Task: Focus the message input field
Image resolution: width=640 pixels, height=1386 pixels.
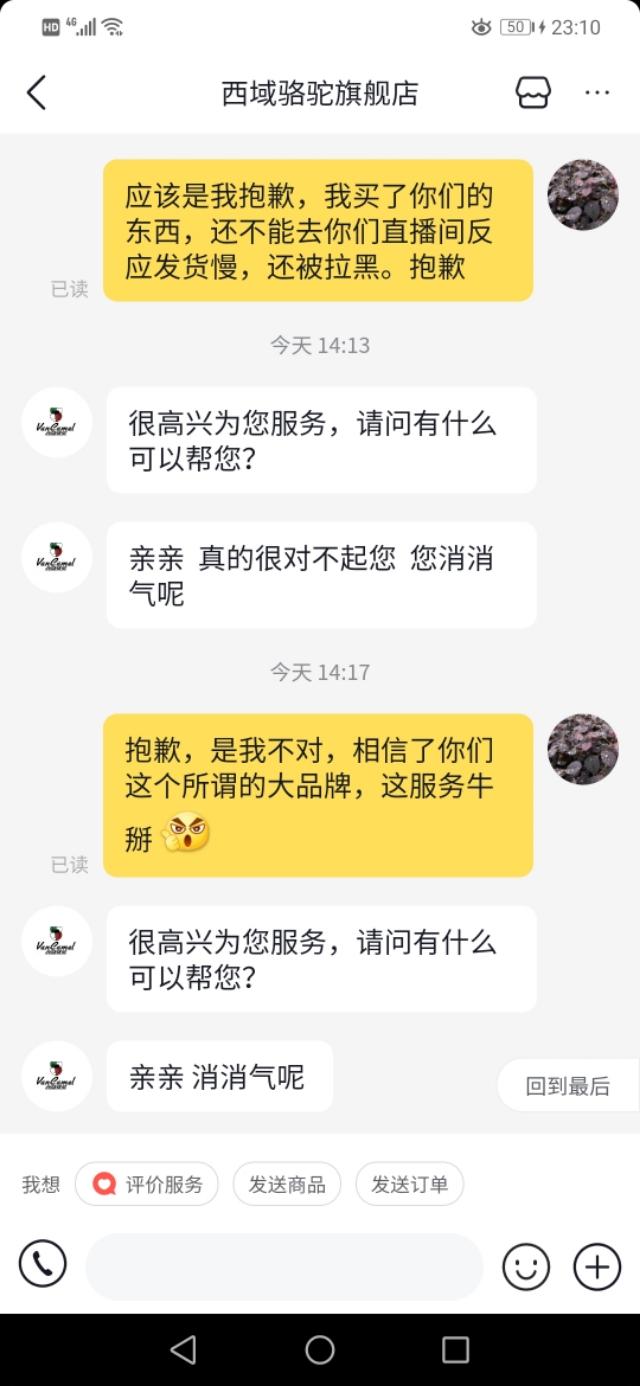Action: [284, 1266]
